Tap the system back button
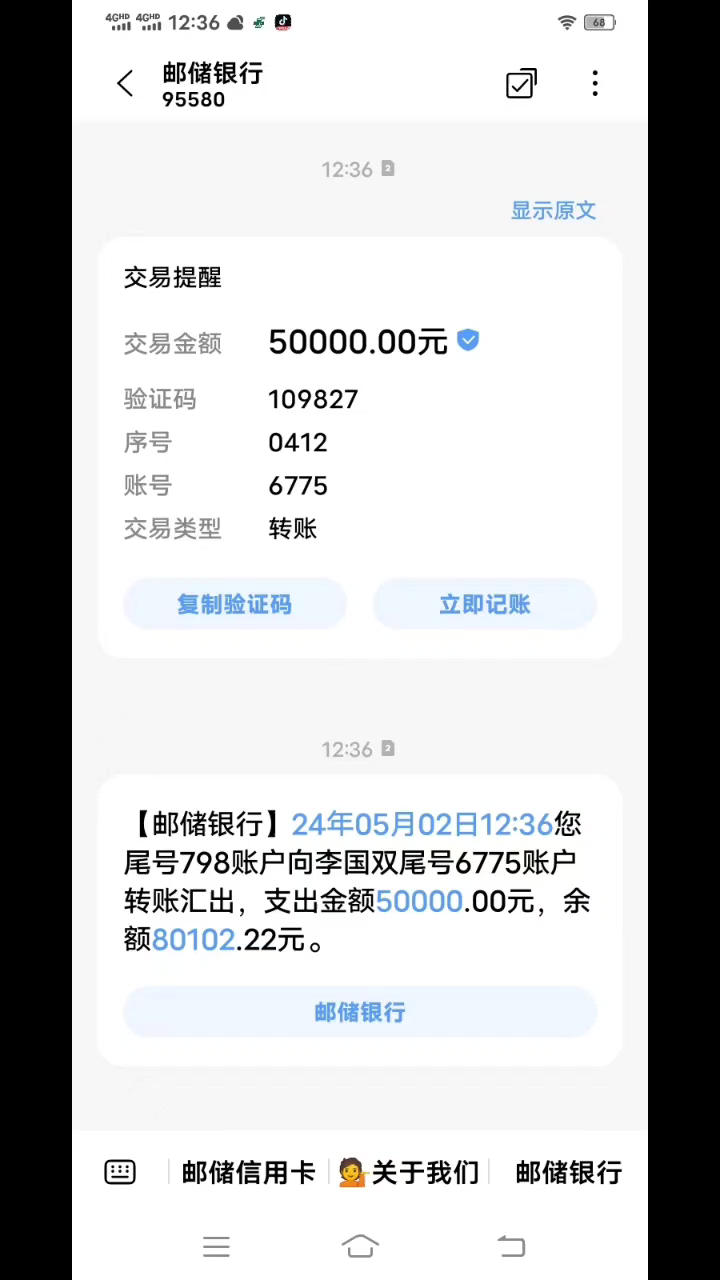The image size is (720, 1280). (x=511, y=1246)
